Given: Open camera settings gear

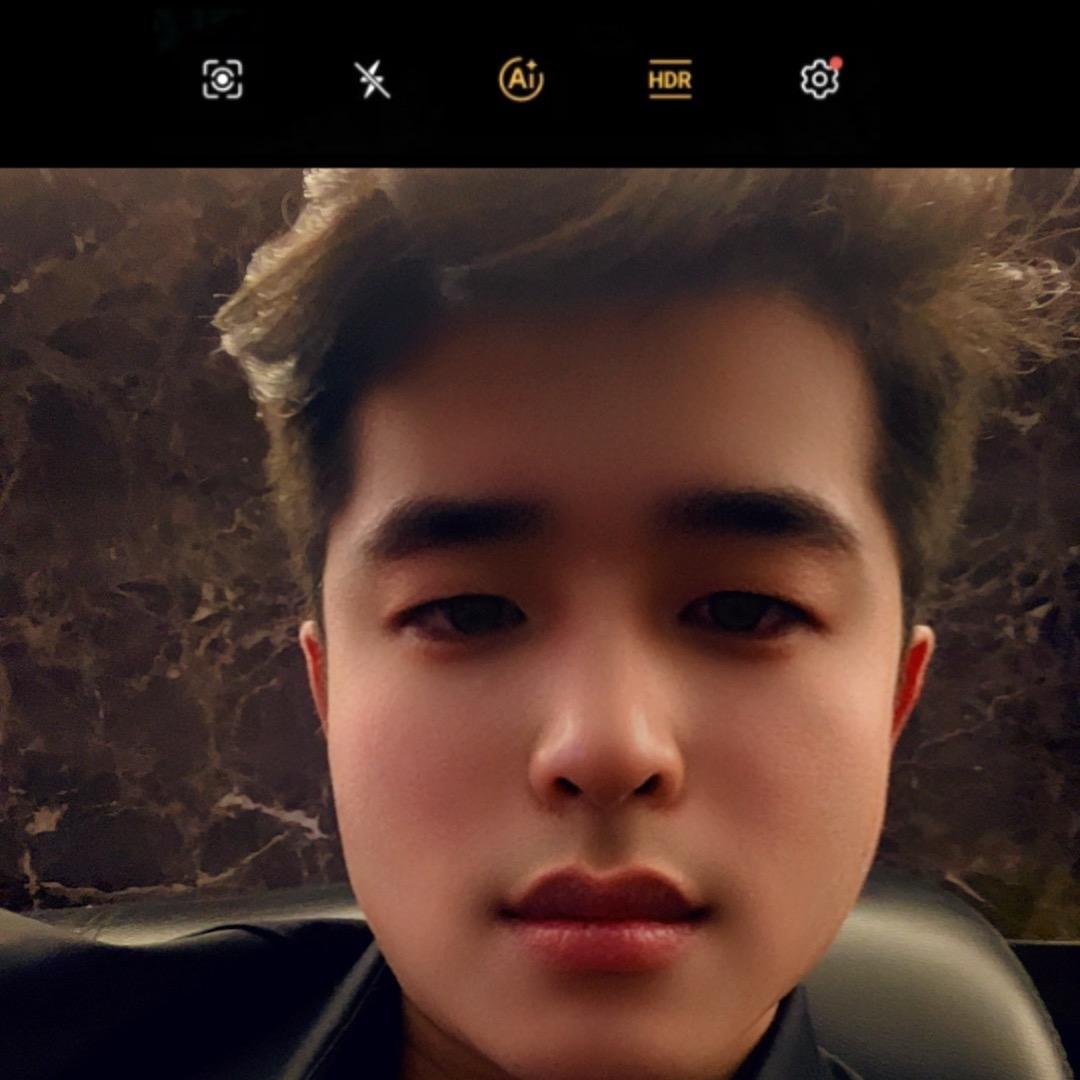Looking at the screenshot, I should click(819, 79).
